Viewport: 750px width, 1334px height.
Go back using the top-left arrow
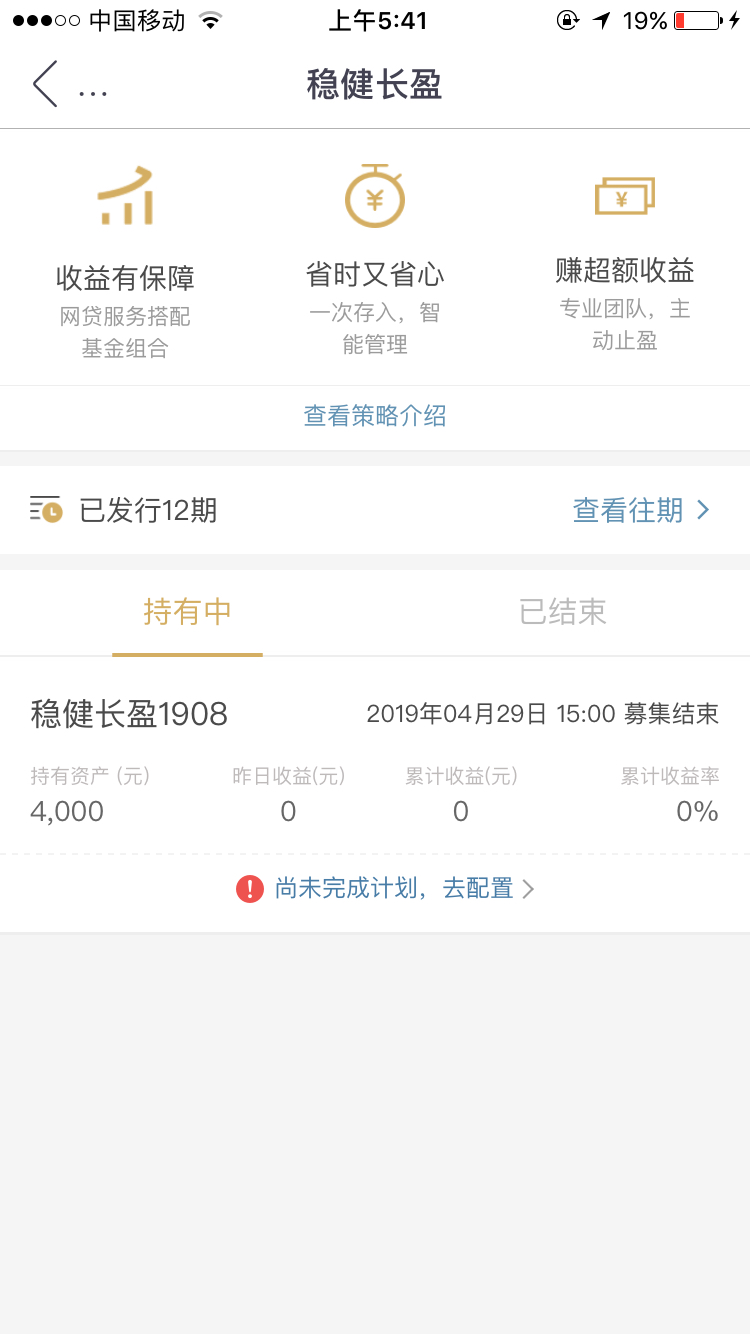pyautogui.click(x=45, y=85)
